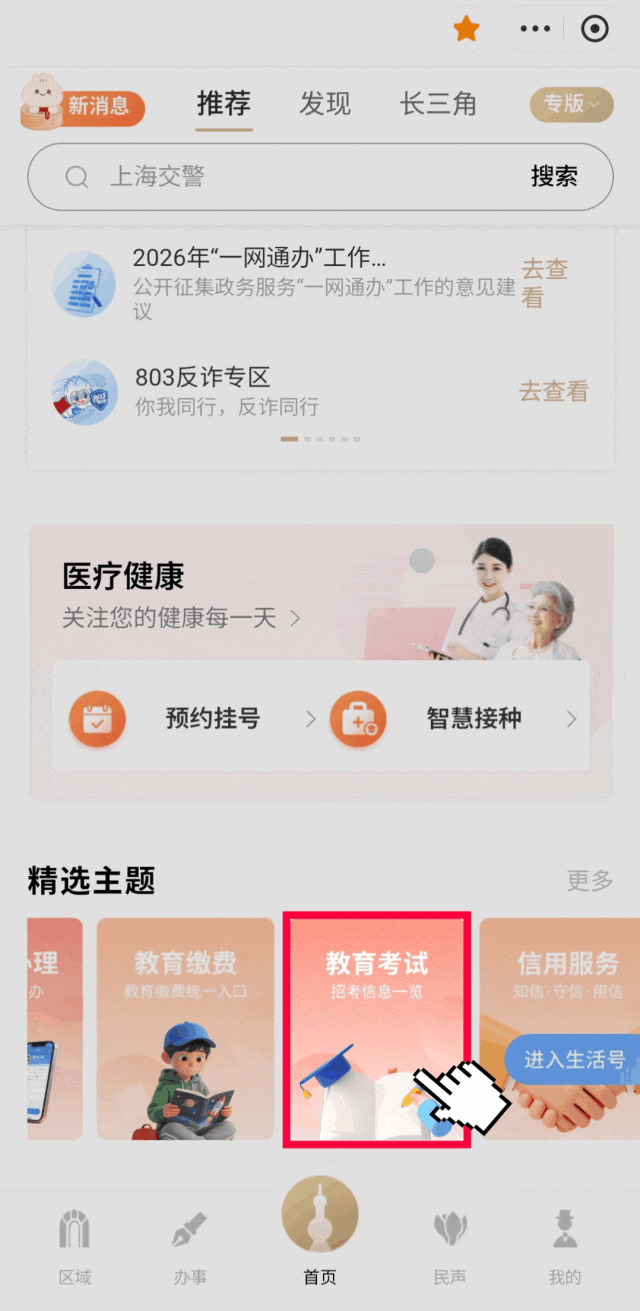Open the 新消息 notifications badge
Screen dimensions: 640x1311
[84, 106]
